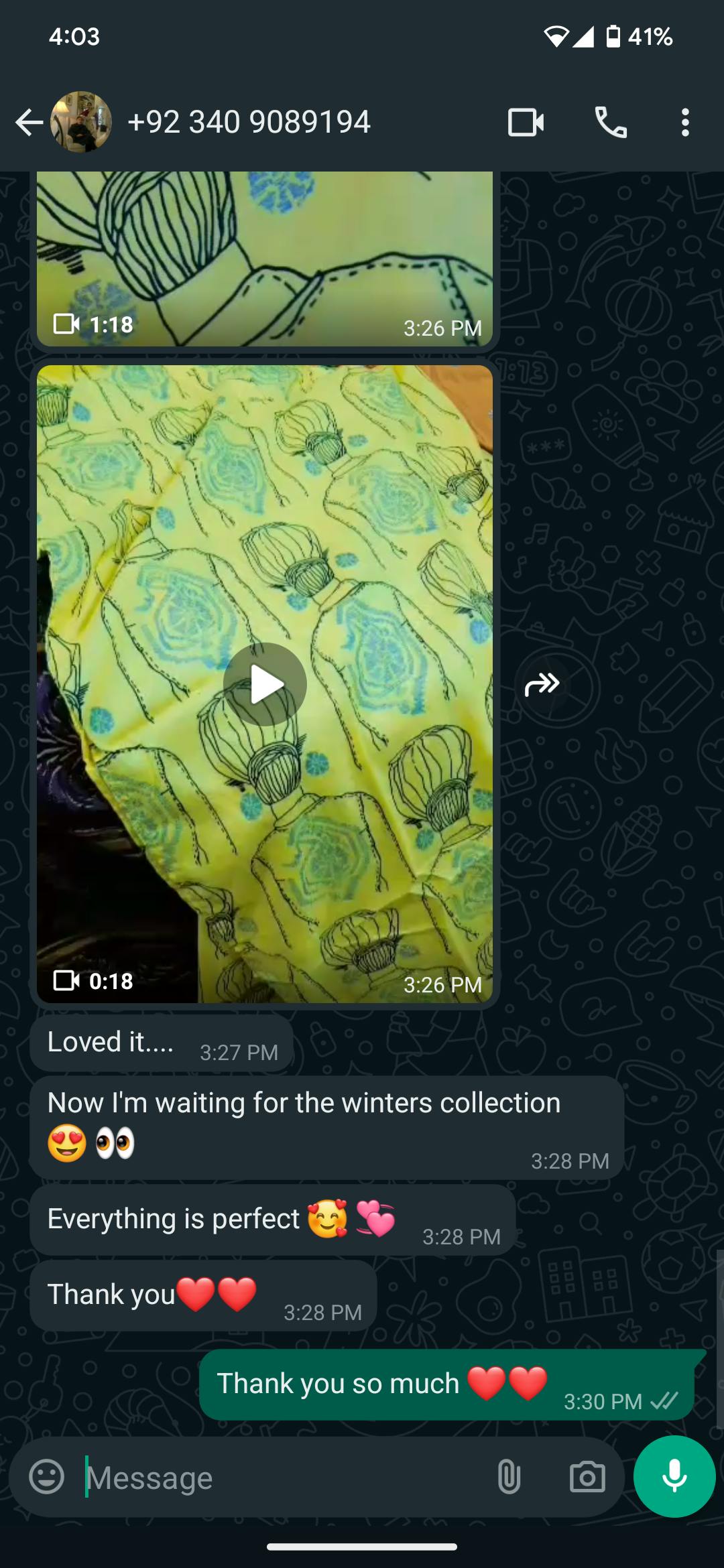Open the emoji picker
724x1568 pixels.
47,1477
